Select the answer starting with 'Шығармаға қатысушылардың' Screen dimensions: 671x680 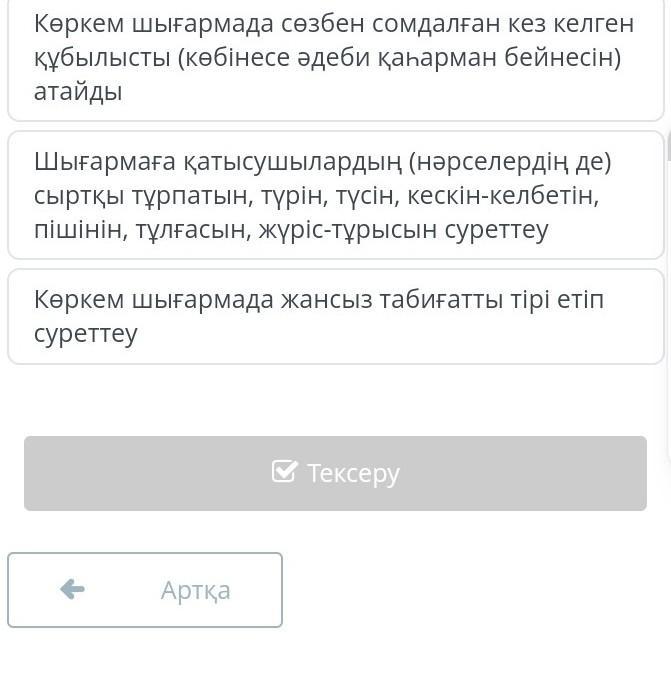(335, 195)
